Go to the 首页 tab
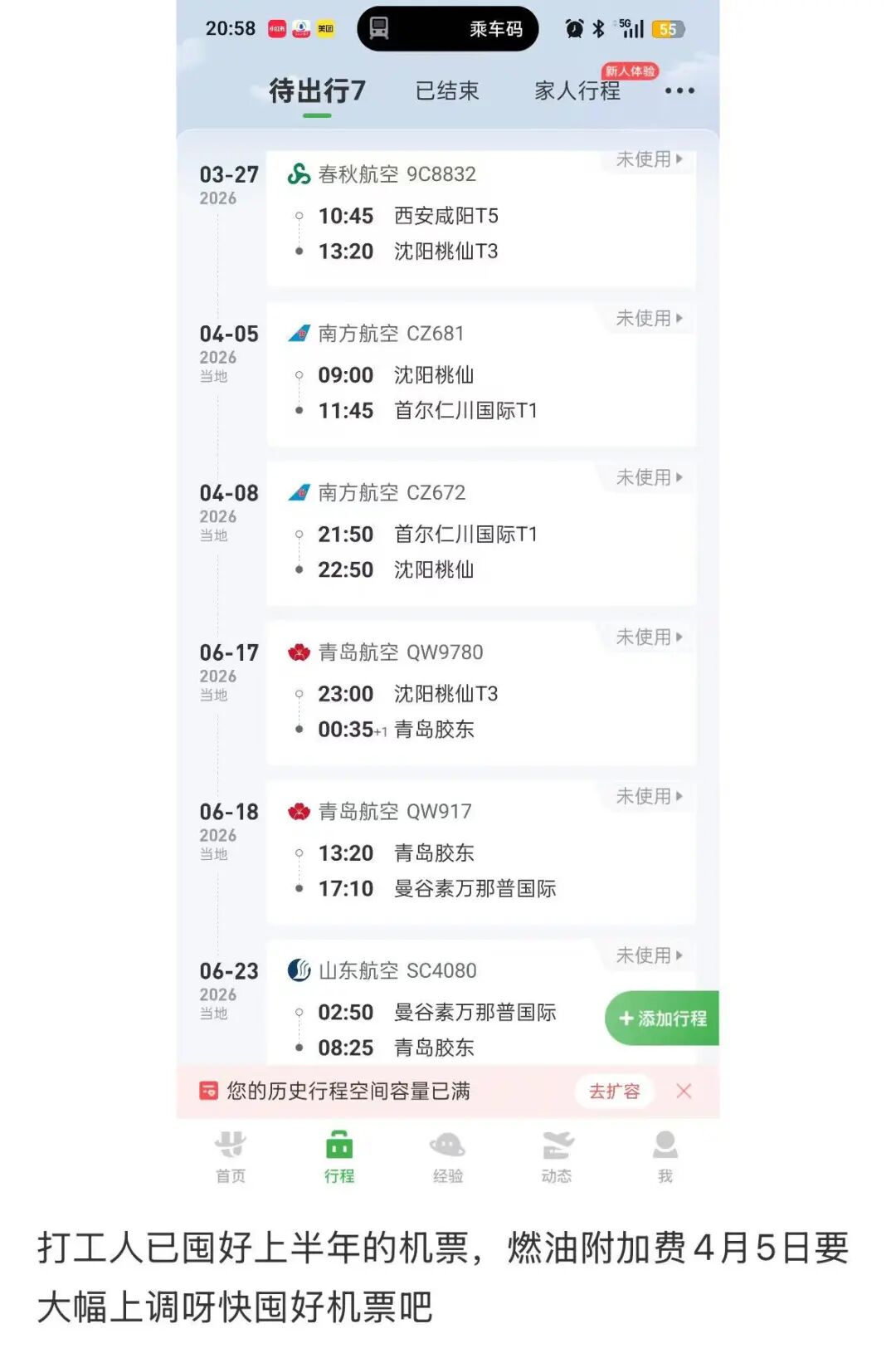The height and width of the screenshot is (1358, 896). pyautogui.click(x=231, y=1156)
